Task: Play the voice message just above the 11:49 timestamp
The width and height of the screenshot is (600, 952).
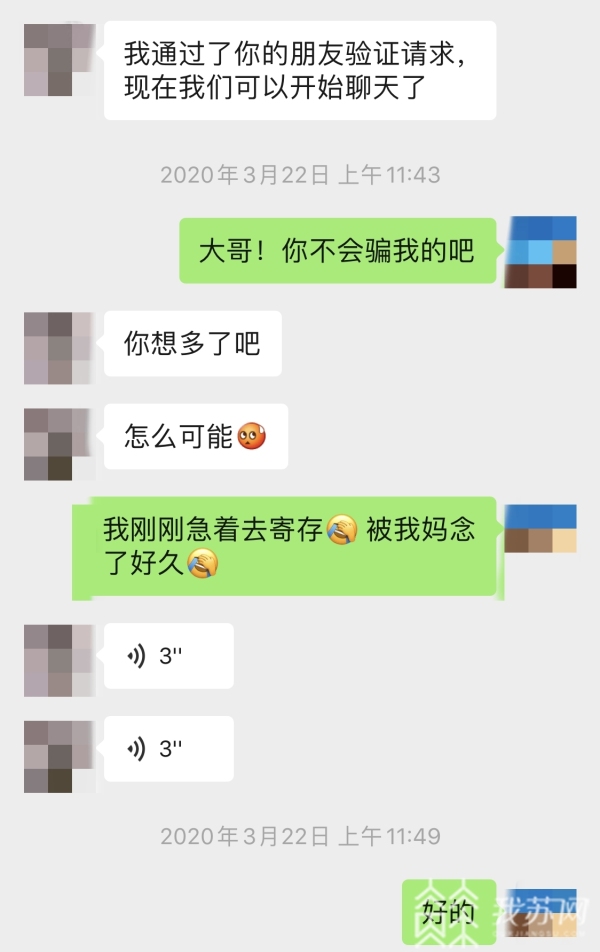Action: point(168,749)
